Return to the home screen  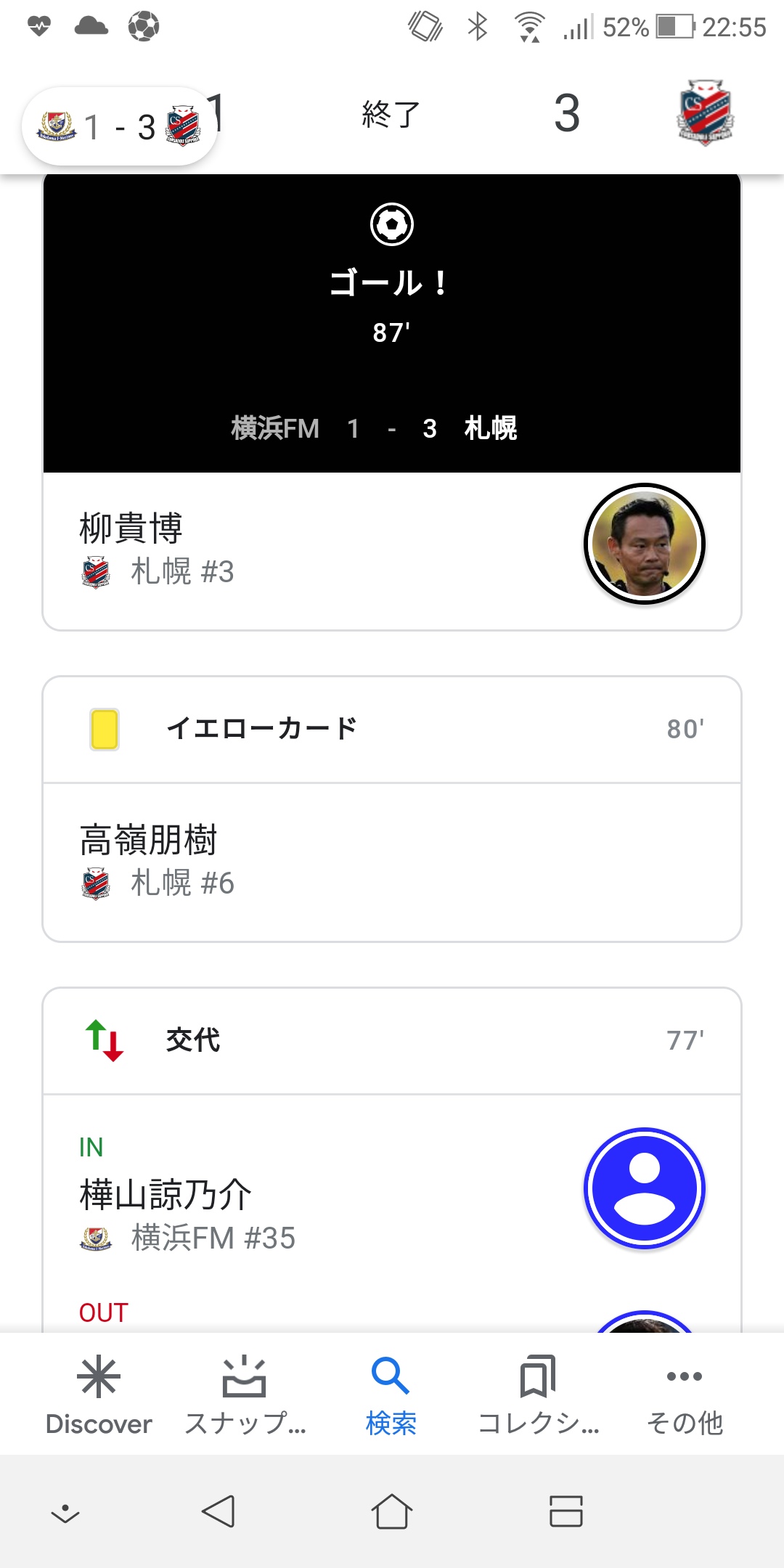coord(392,1512)
